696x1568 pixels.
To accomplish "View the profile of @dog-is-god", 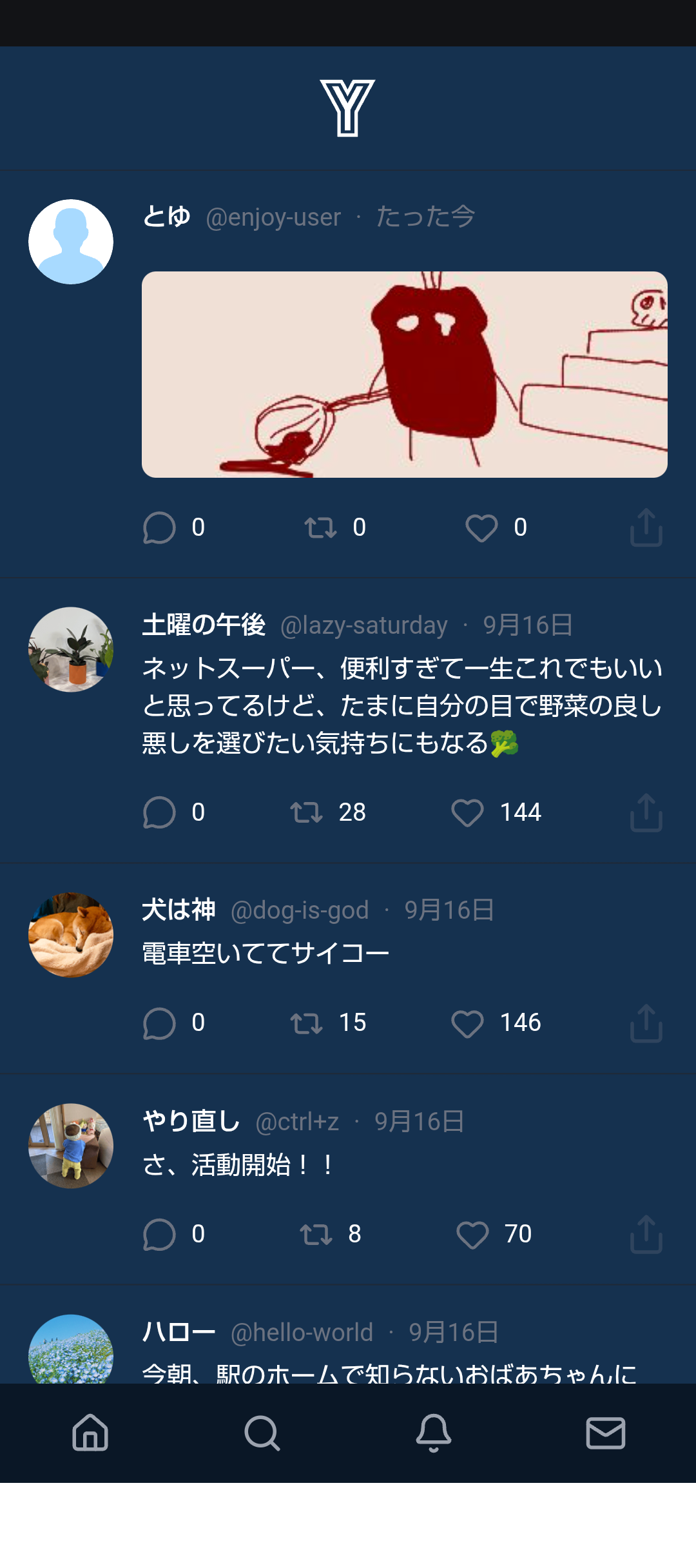I will point(300,910).
